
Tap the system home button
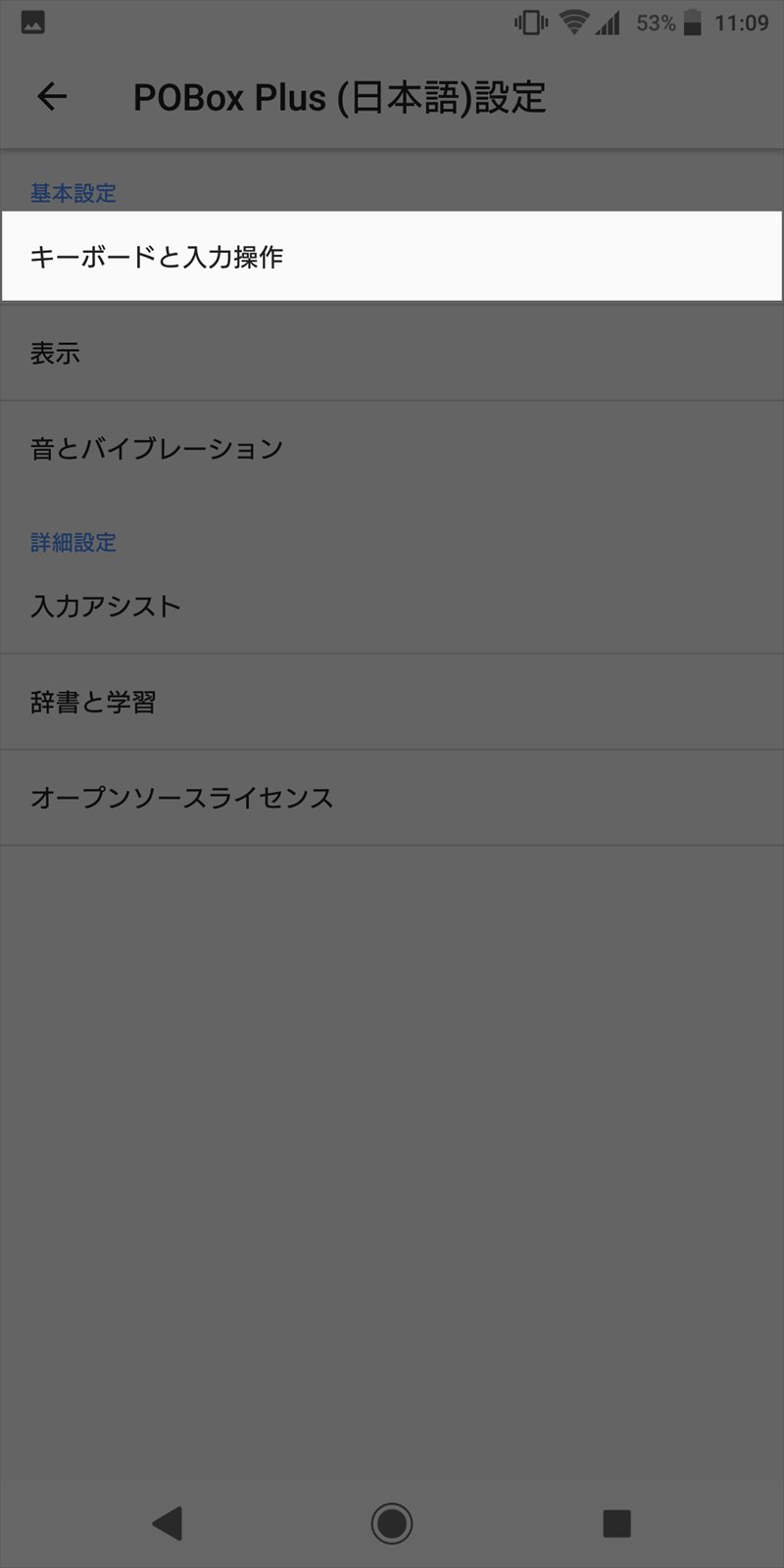pyautogui.click(x=392, y=1523)
